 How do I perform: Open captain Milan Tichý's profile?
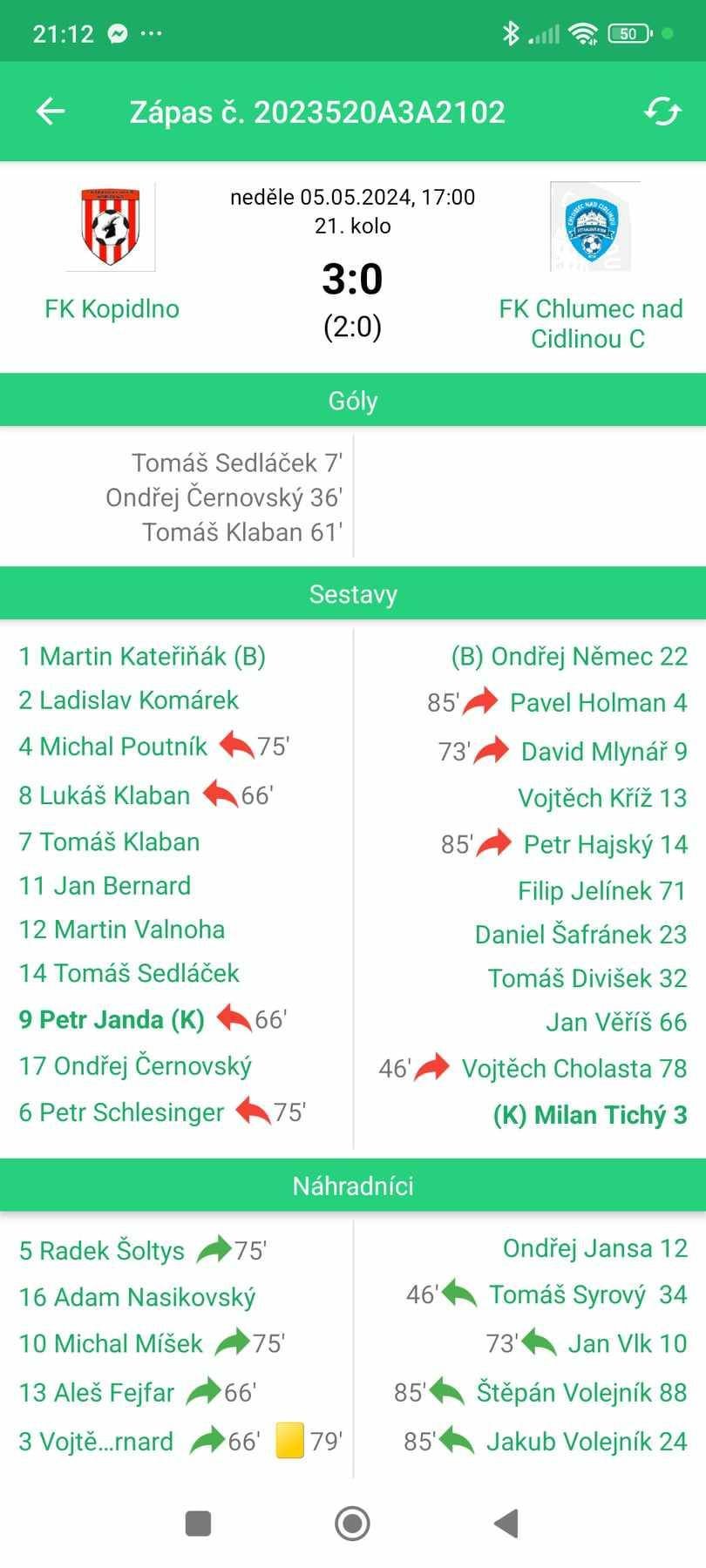coord(590,1115)
